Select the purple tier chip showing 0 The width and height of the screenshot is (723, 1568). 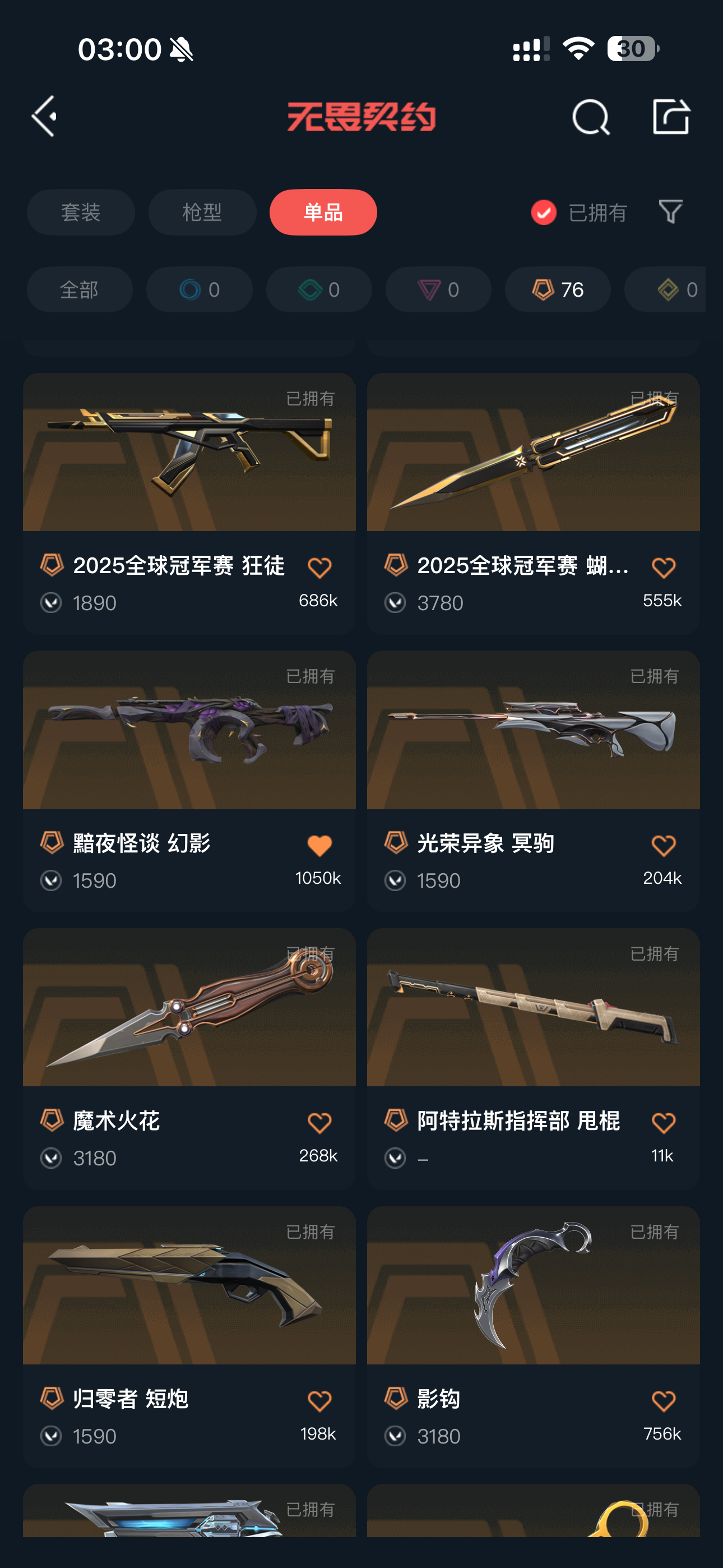pos(438,290)
